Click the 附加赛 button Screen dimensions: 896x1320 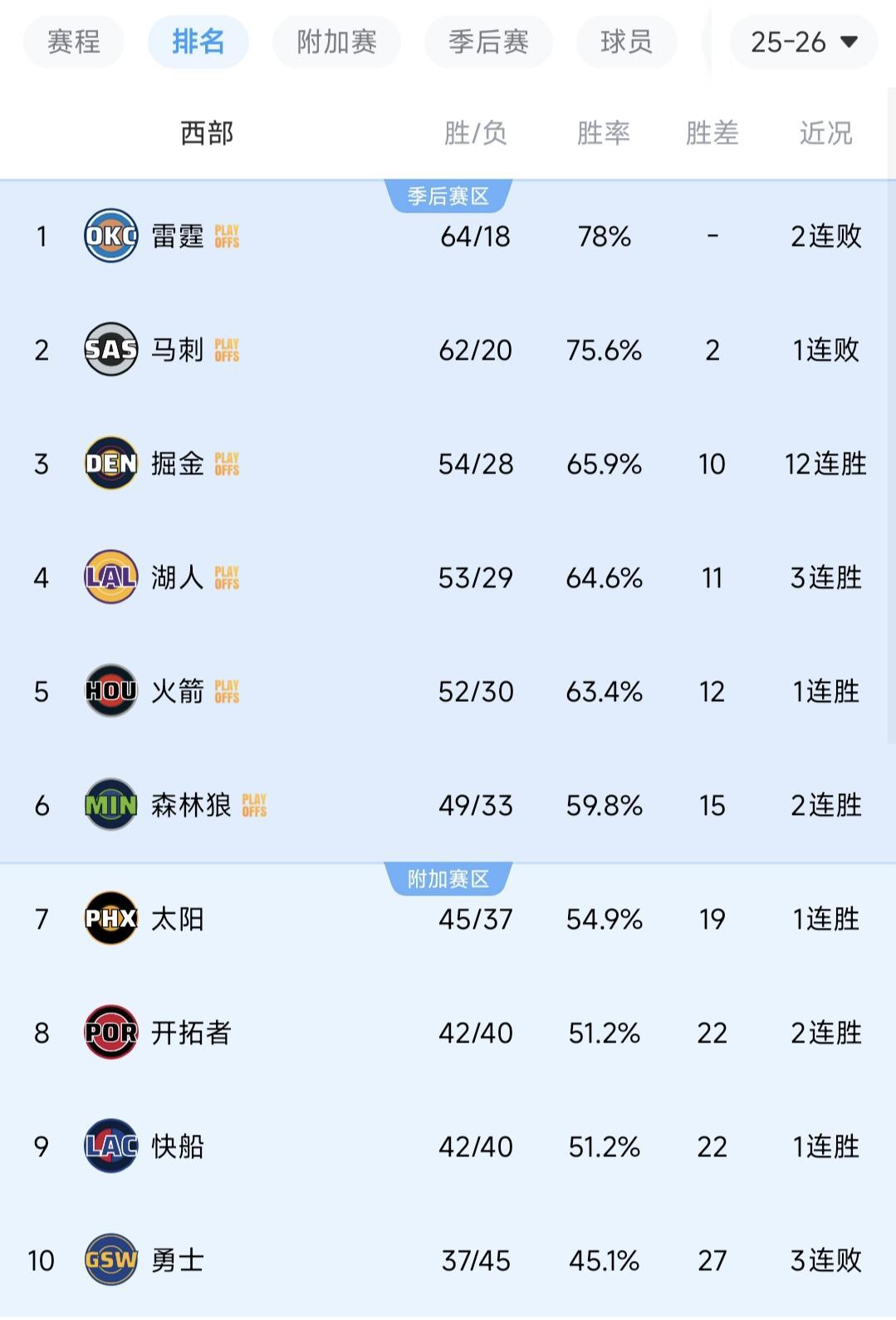click(335, 42)
